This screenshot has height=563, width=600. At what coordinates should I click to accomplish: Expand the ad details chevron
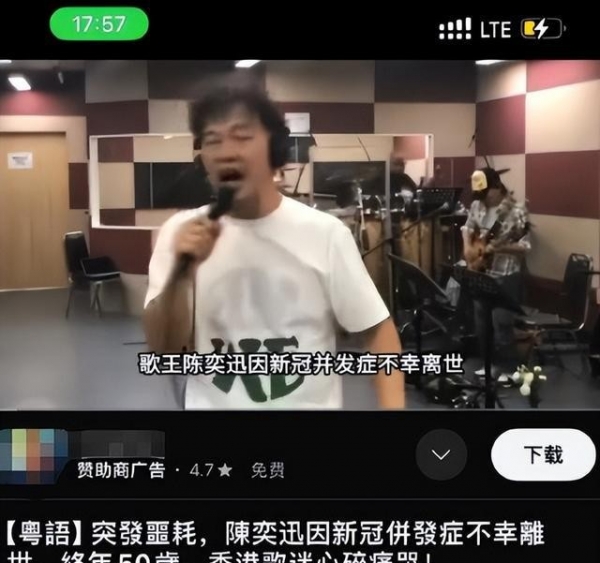coord(442,456)
